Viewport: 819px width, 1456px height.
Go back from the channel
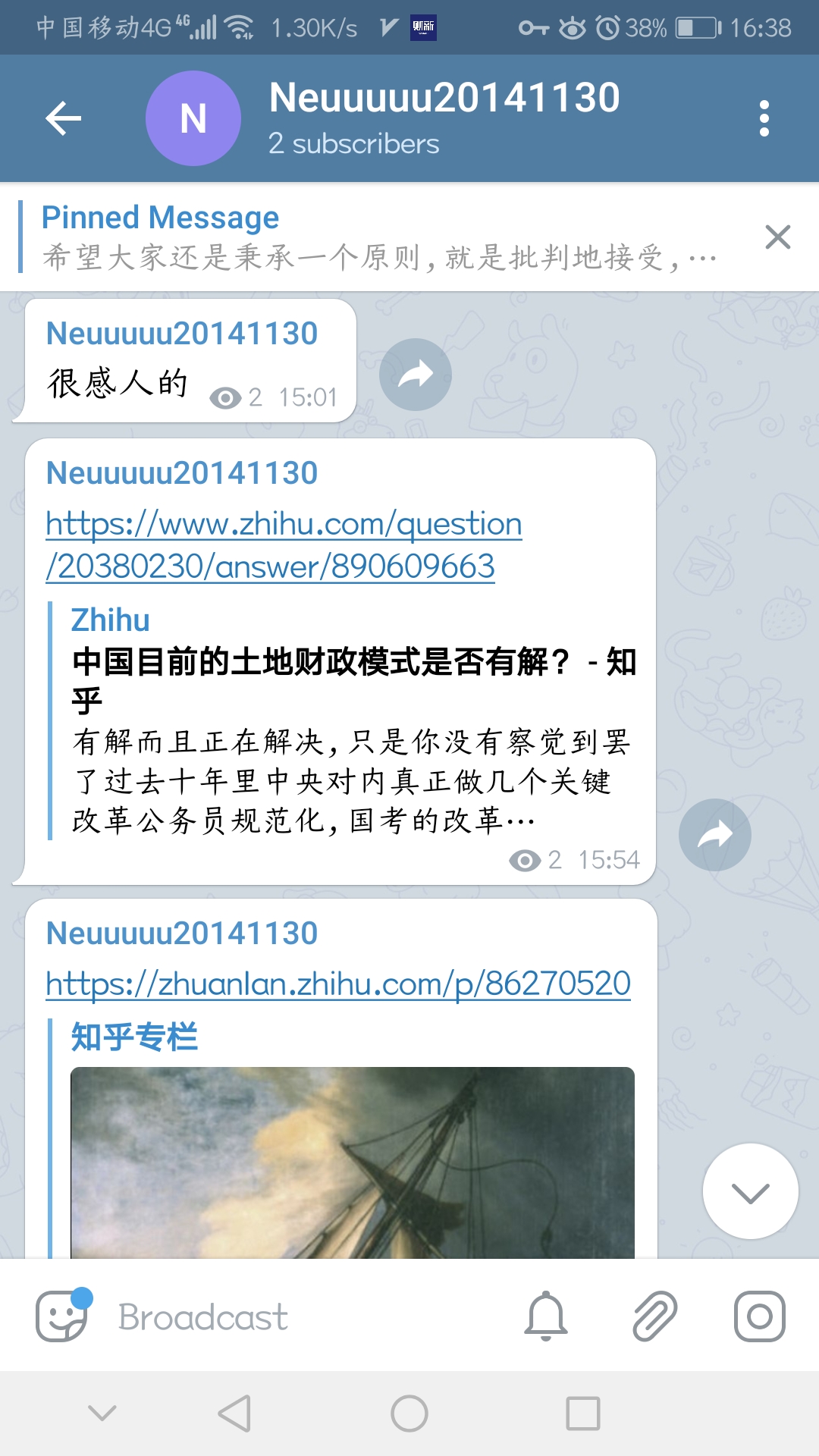(x=64, y=118)
